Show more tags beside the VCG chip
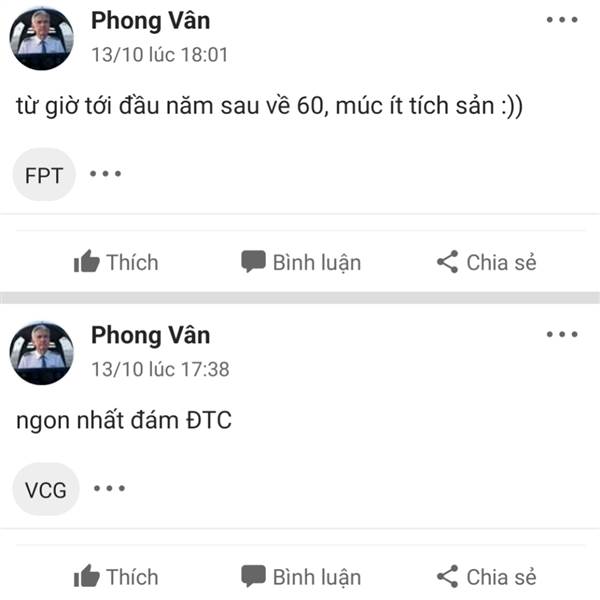Screen dimensions: 600x600 pyautogui.click(x=109, y=489)
